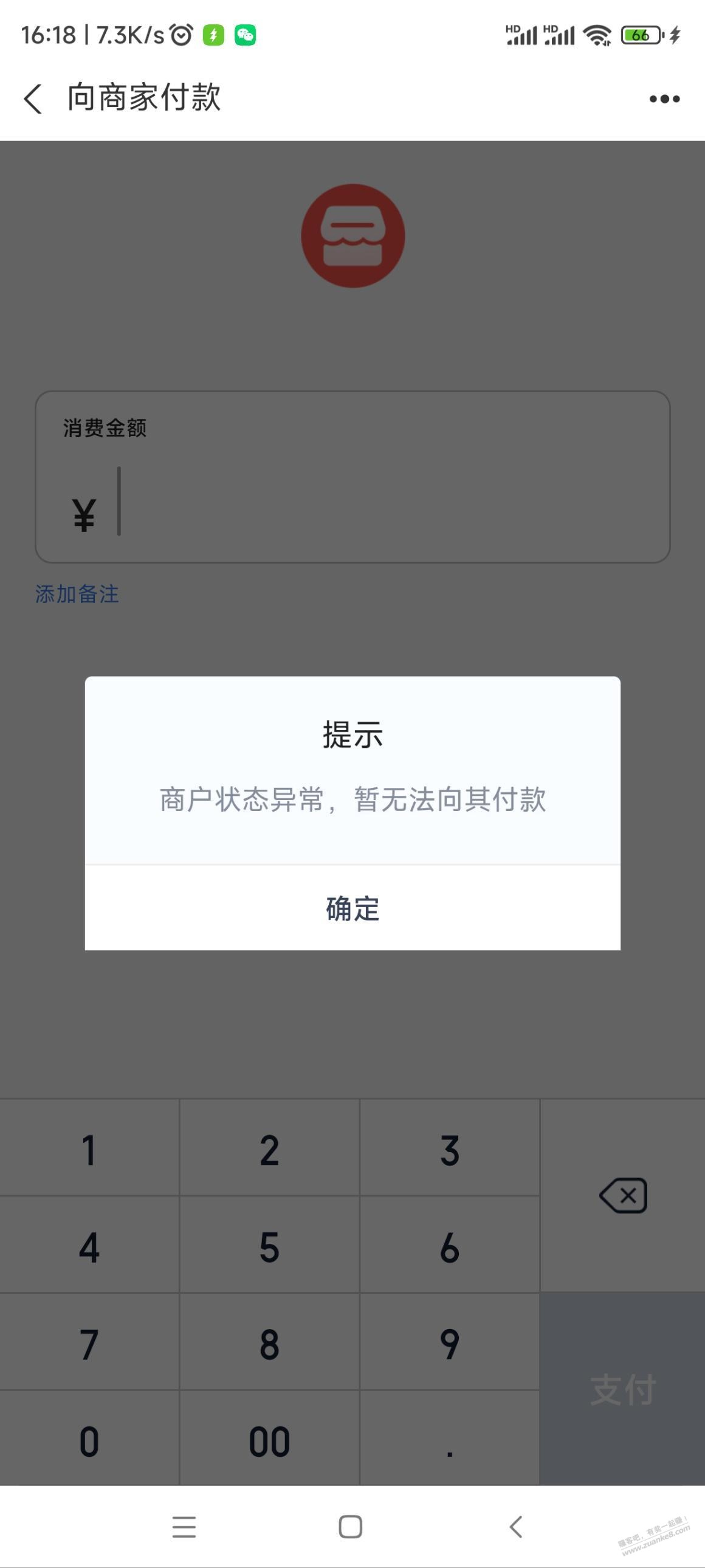The width and height of the screenshot is (705, 1568).
Task: Delete last digit with backspace key
Action: click(x=622, y=1195)
